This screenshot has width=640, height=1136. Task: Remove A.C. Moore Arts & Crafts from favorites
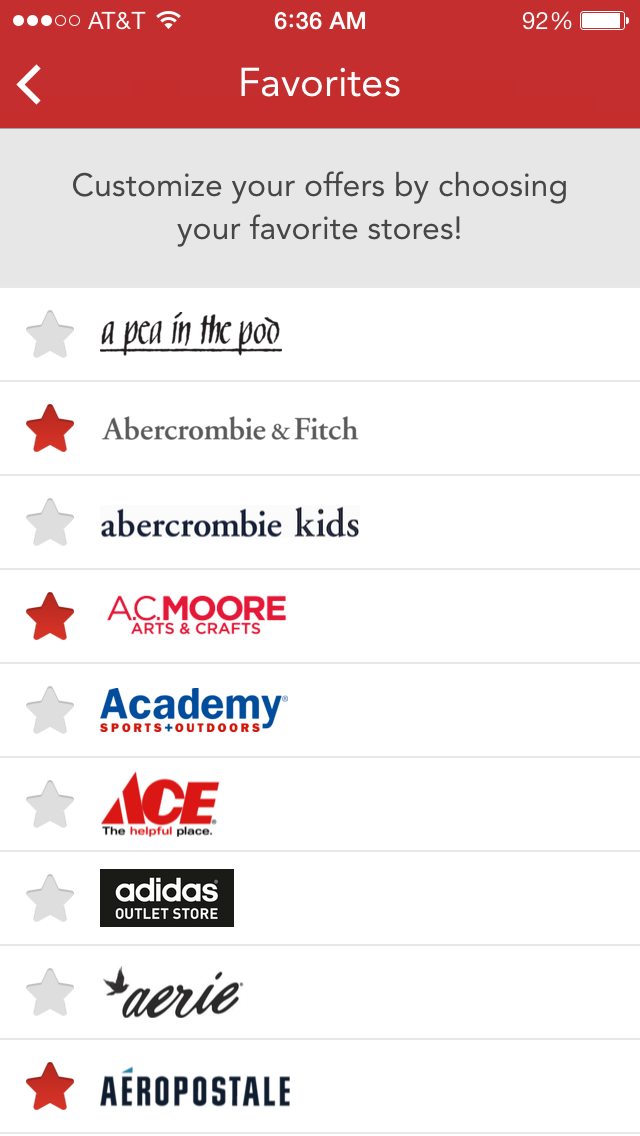click(50, 616)
